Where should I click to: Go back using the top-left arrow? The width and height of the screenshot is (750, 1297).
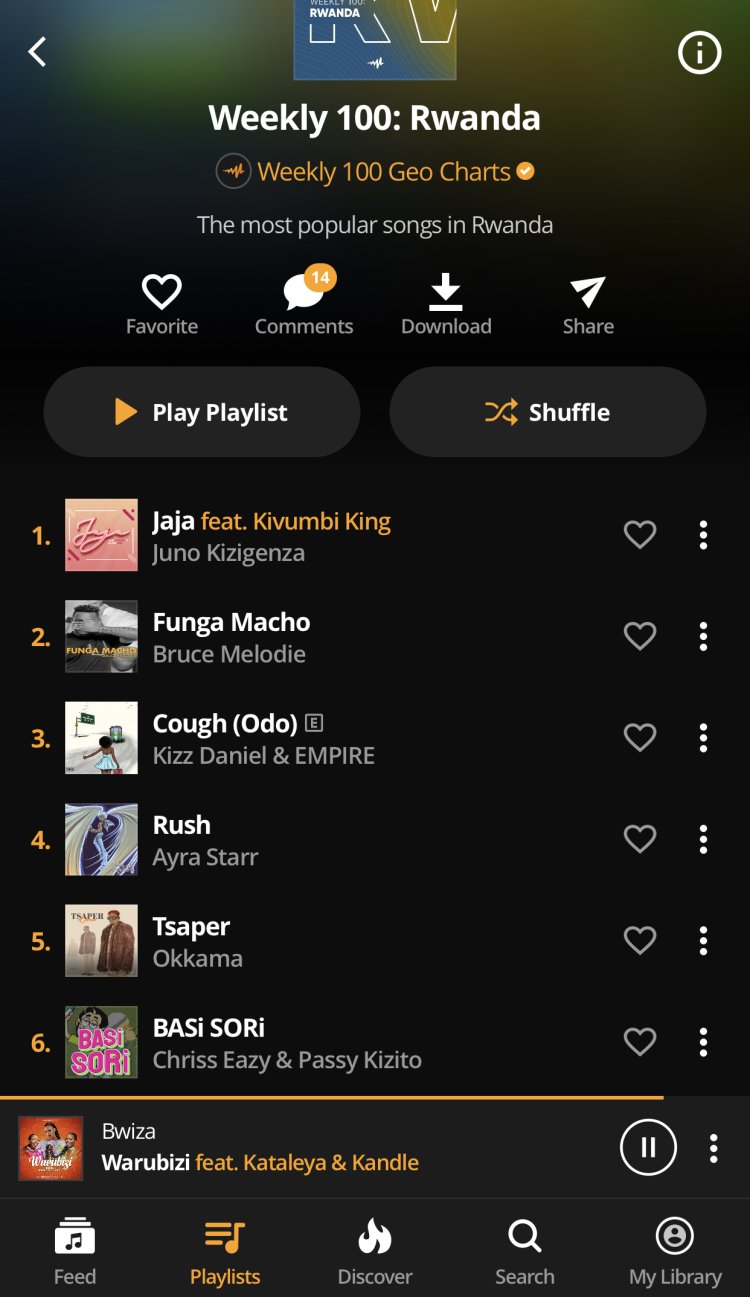38,52
